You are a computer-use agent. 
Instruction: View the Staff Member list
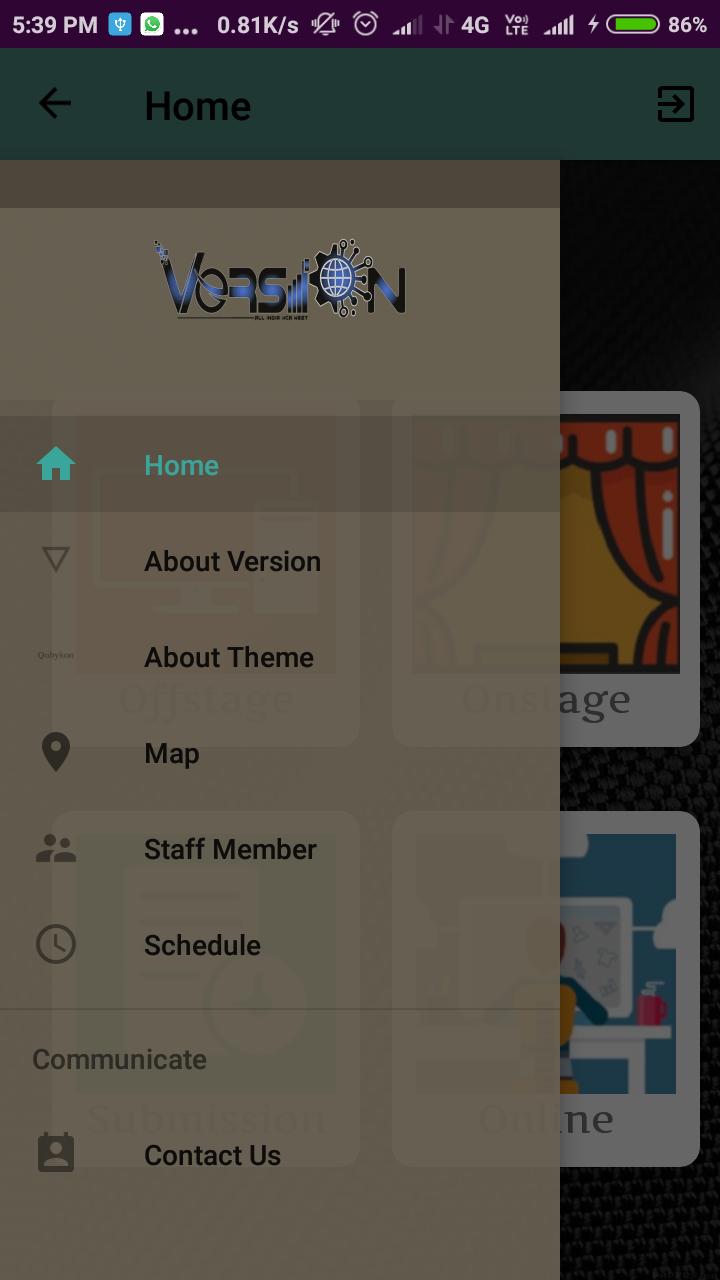pos(230,849)
